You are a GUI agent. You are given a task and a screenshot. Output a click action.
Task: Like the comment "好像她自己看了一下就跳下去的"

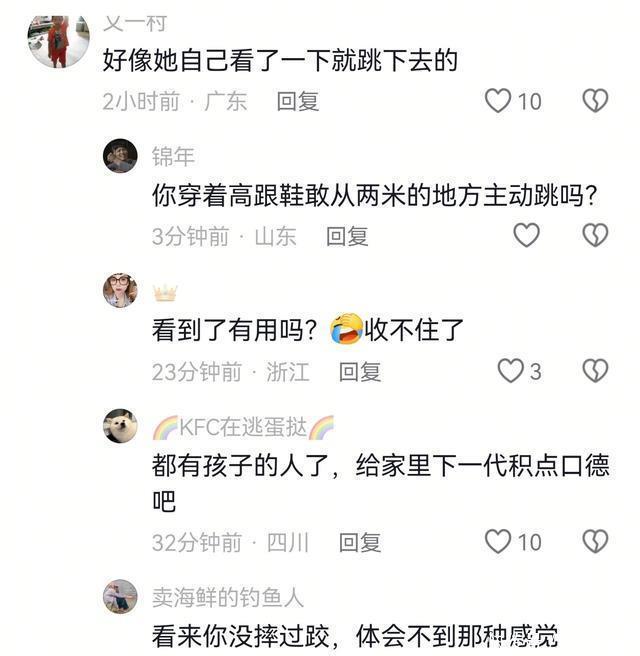(498, 101)
